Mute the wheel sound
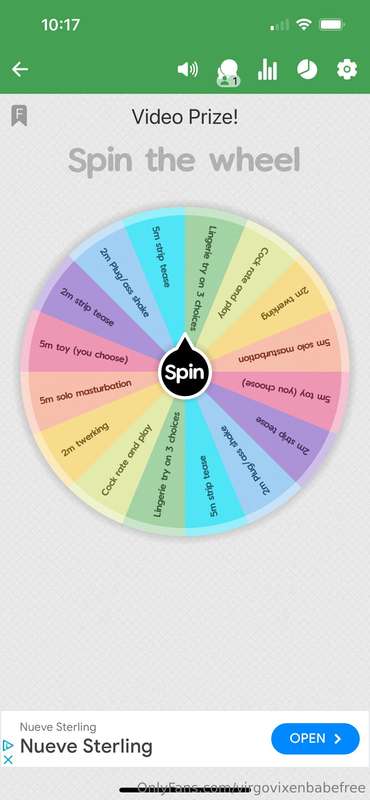Image resolution: width=370 pixels, height=800 pixels. pyautogui.click(x=188, y=69)
